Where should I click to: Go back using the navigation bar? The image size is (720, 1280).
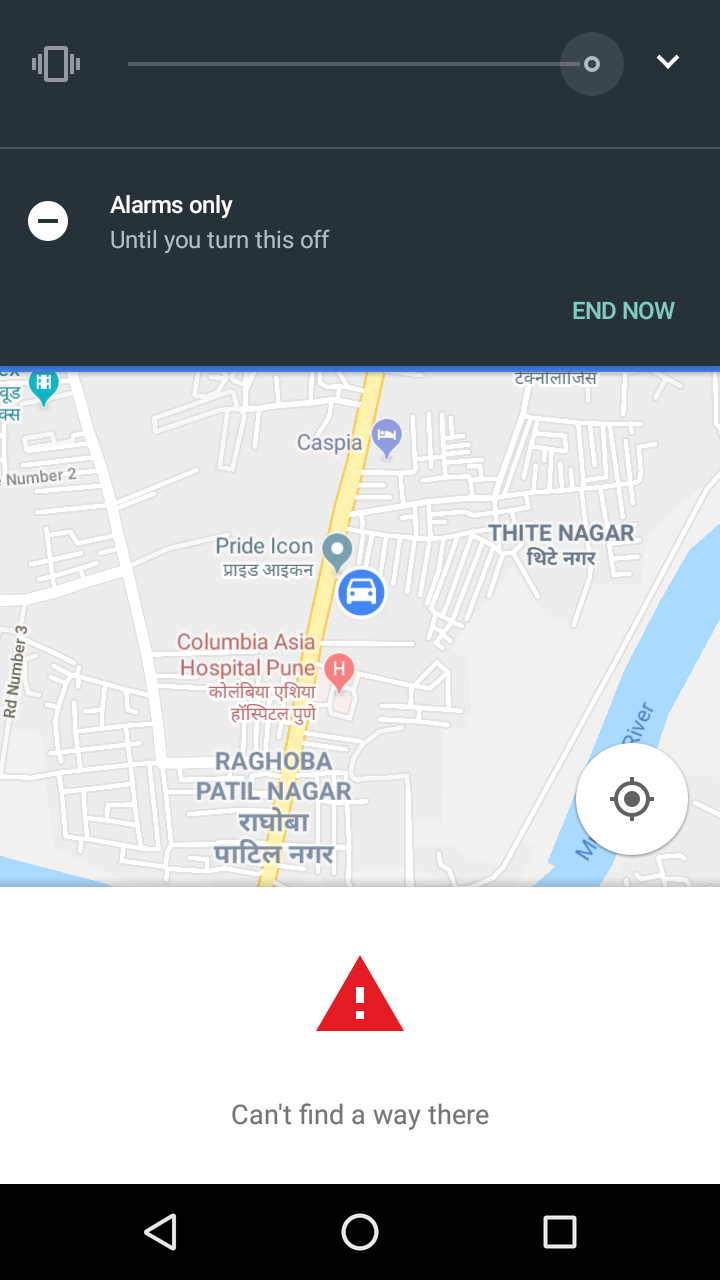pos(160,1232)
